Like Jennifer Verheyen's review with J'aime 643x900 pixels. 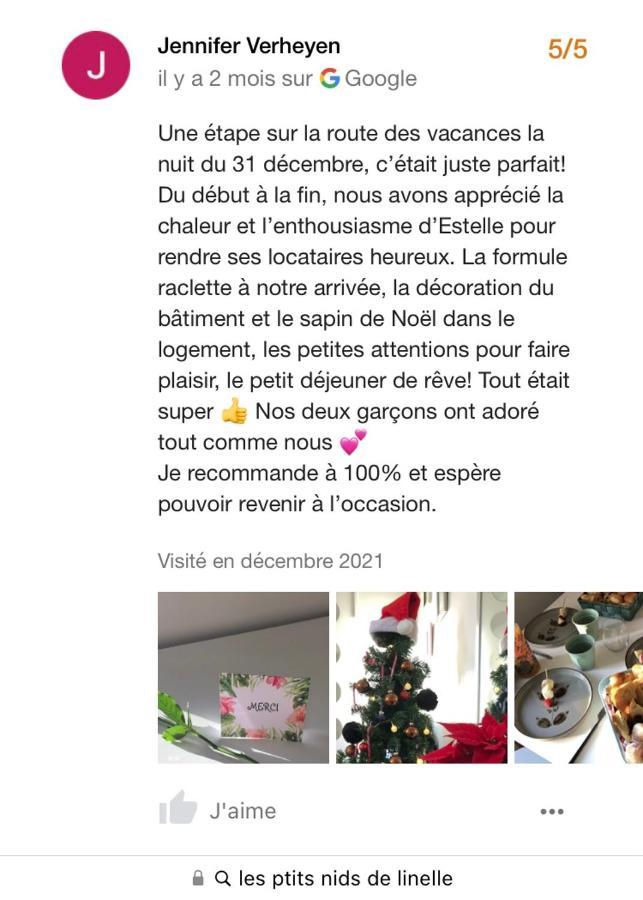tap(217, 810)
